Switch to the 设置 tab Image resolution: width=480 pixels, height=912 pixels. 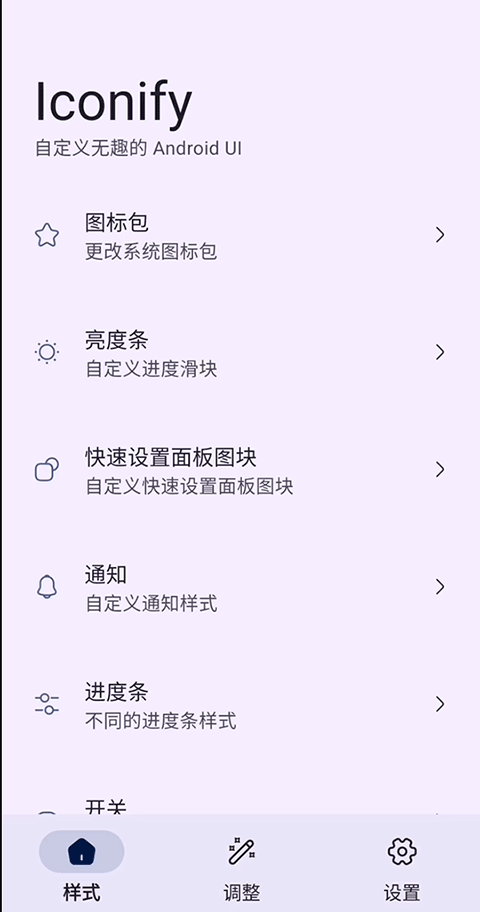[x=401, y=867]
